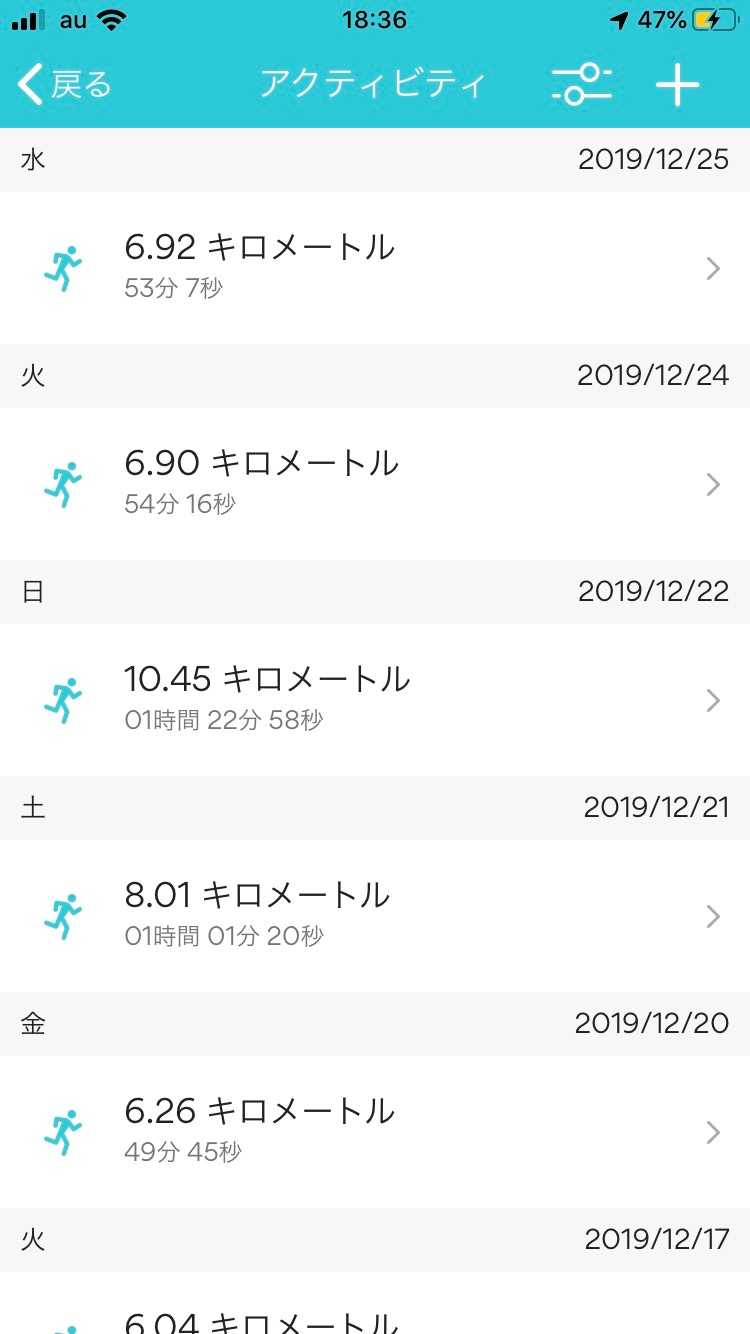Select the 10.45 キロメートル run
Viewport: 750px width, 1334px height.
click(x=374, y=699)
